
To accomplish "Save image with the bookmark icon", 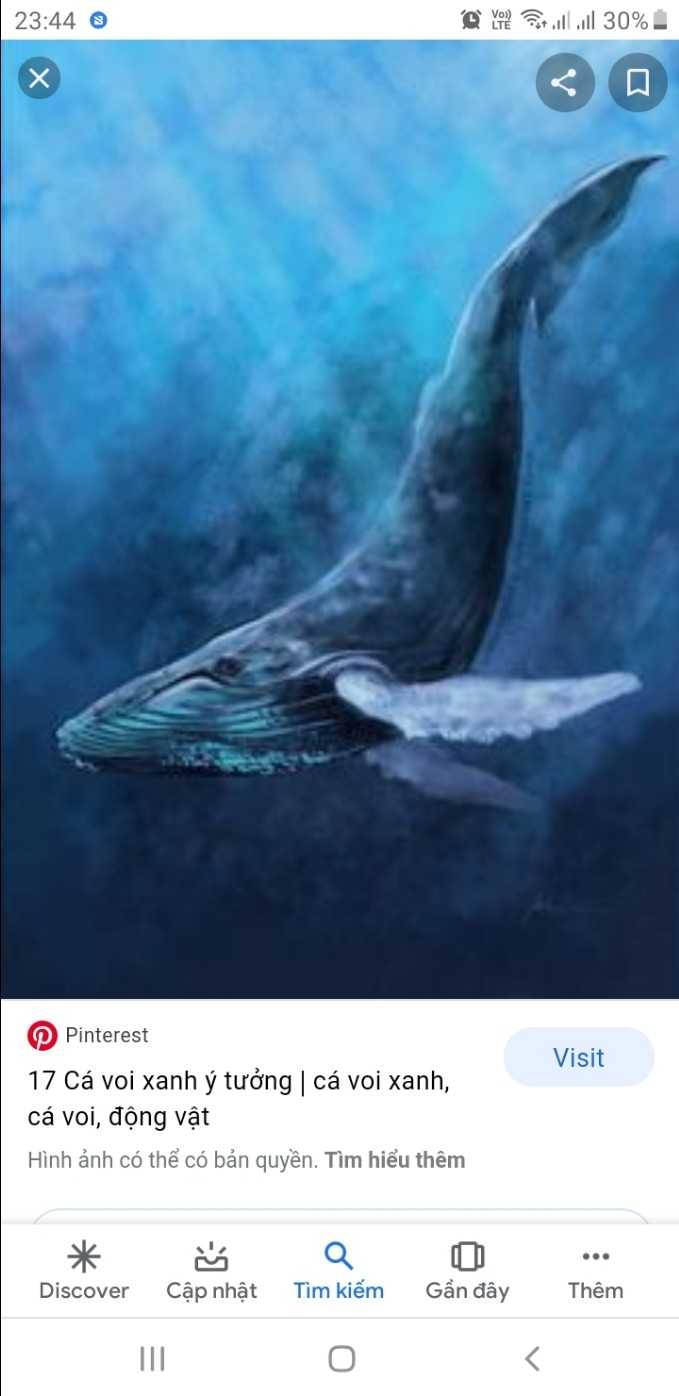I will point(637,82).
